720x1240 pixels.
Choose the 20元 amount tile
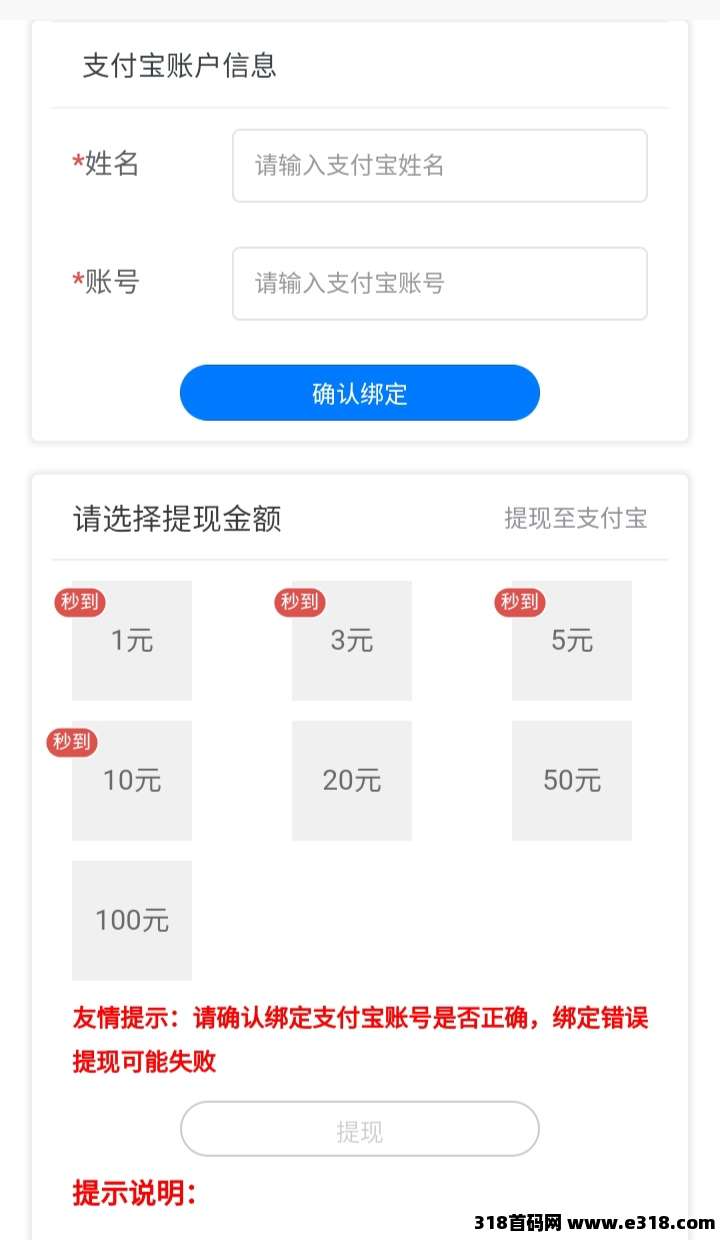[351, 781]
